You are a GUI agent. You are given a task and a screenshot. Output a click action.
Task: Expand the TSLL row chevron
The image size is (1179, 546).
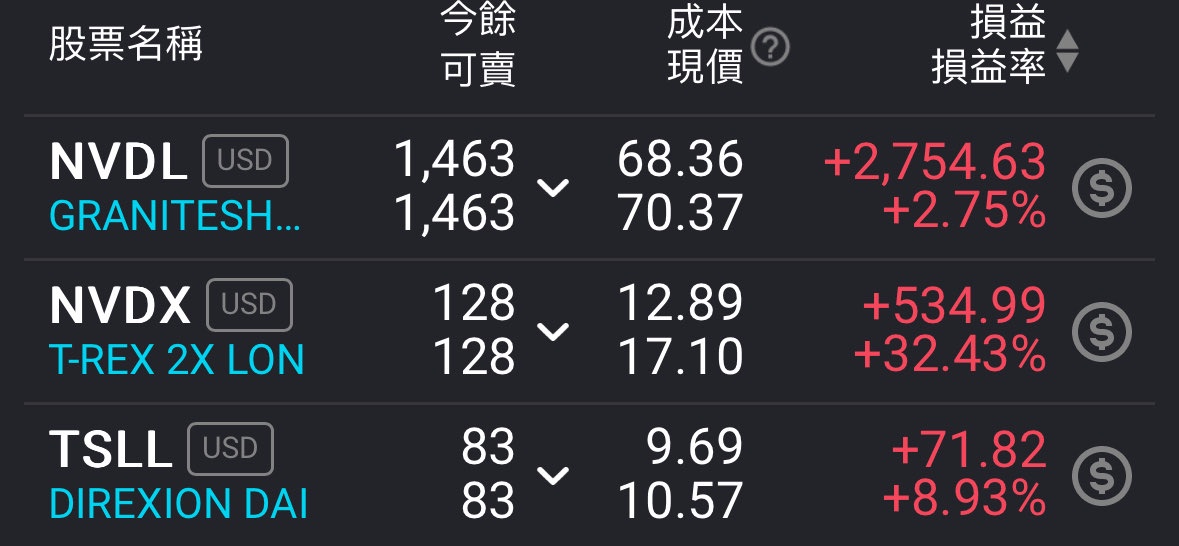pyautogui.click(x=553, y=474)
